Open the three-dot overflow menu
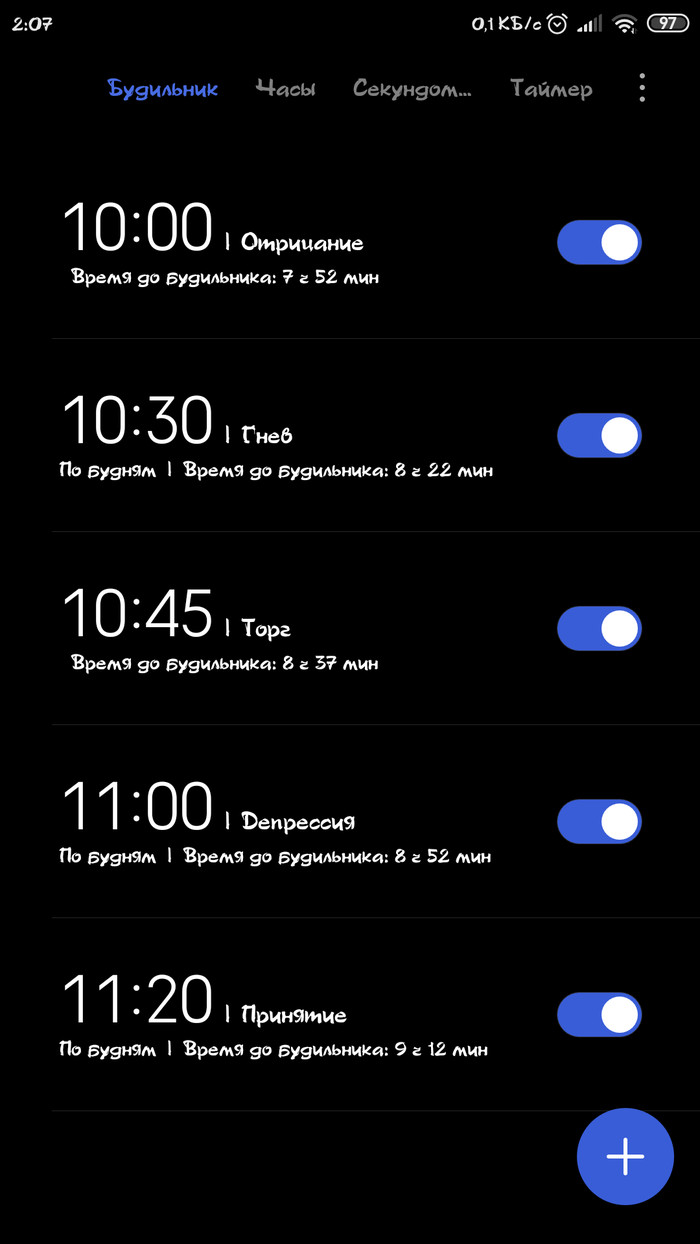This screenshot has width=700, height=1244. tap(642, 88)
